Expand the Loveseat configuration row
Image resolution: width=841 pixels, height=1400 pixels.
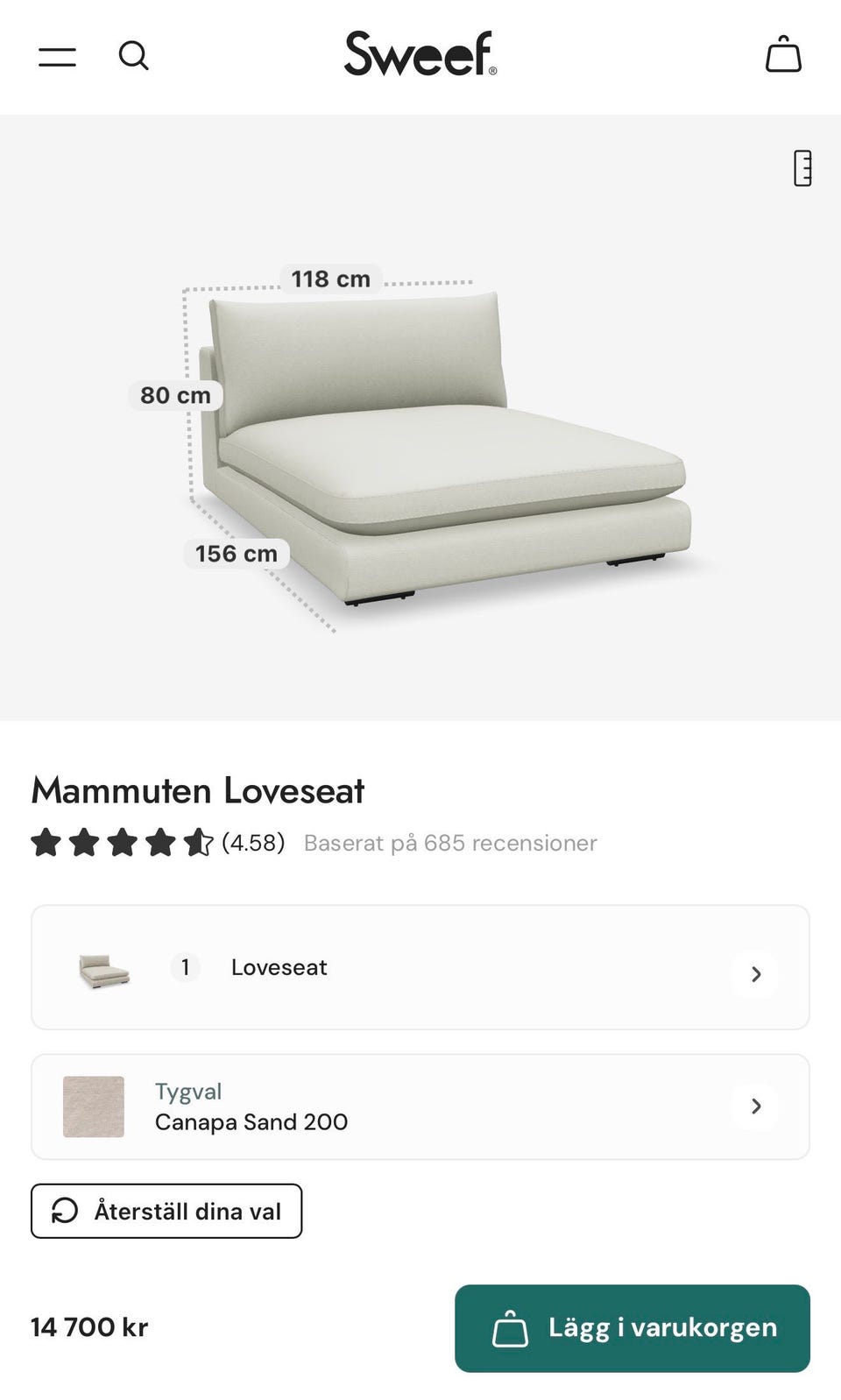[755, 974]
